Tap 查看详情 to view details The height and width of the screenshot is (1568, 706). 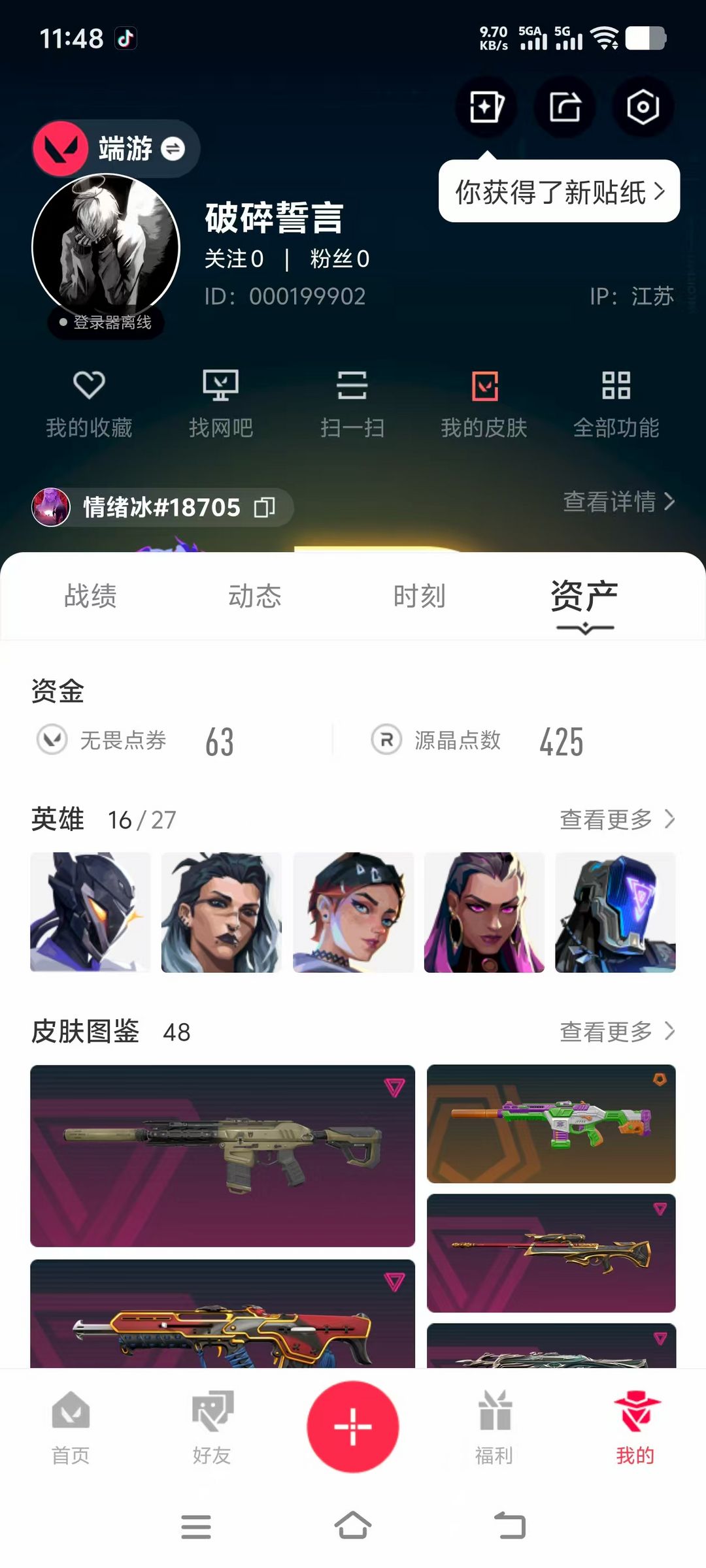[619, 502]
